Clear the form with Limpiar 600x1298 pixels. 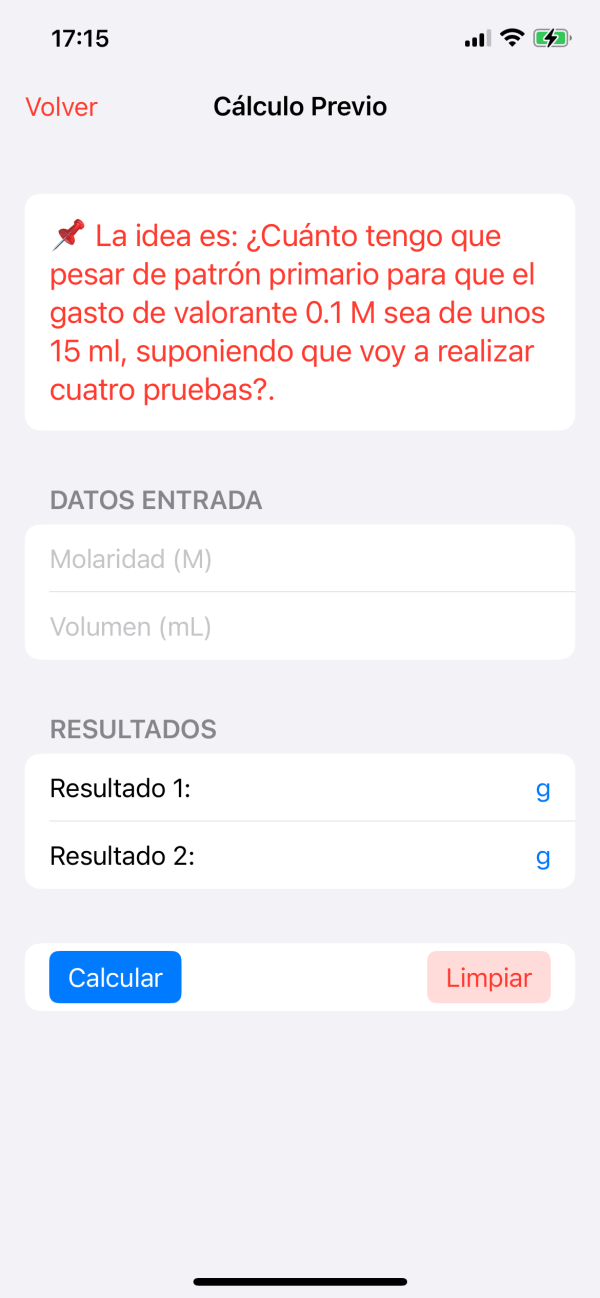point(488,977)
